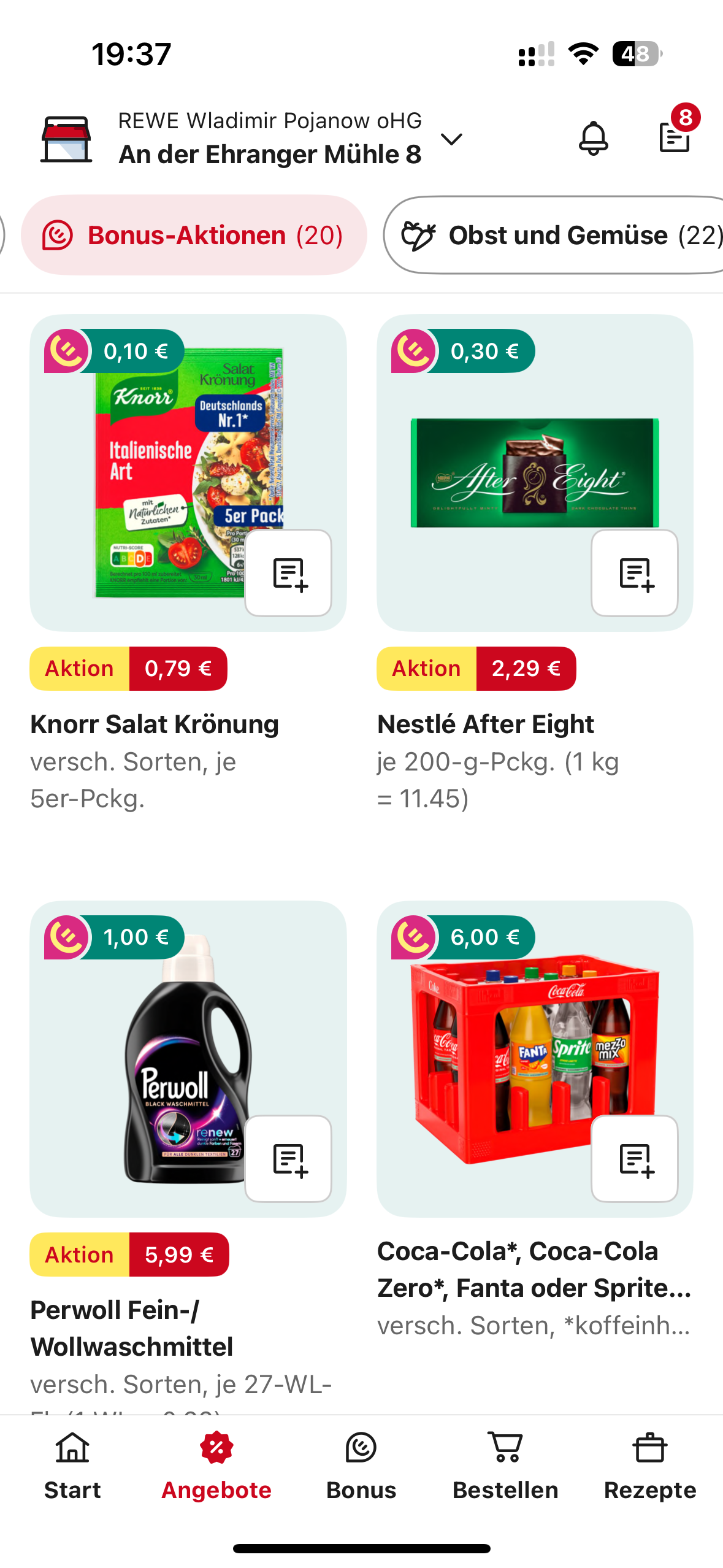Add Knorr Salat Krönung to shopping list
Viewport: 723px width, 1568px height.
287,572
